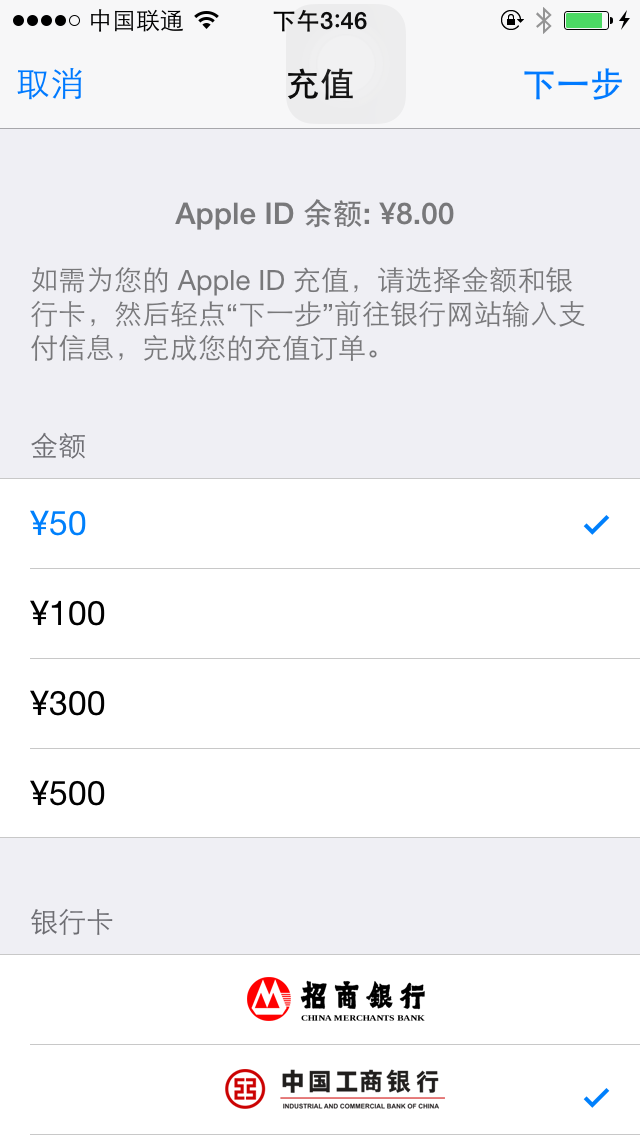Tap 取消 to cancel the top-up
The width and height of the screenshot is (640, 1136).
pyautogui.click(x=50, y=85)
